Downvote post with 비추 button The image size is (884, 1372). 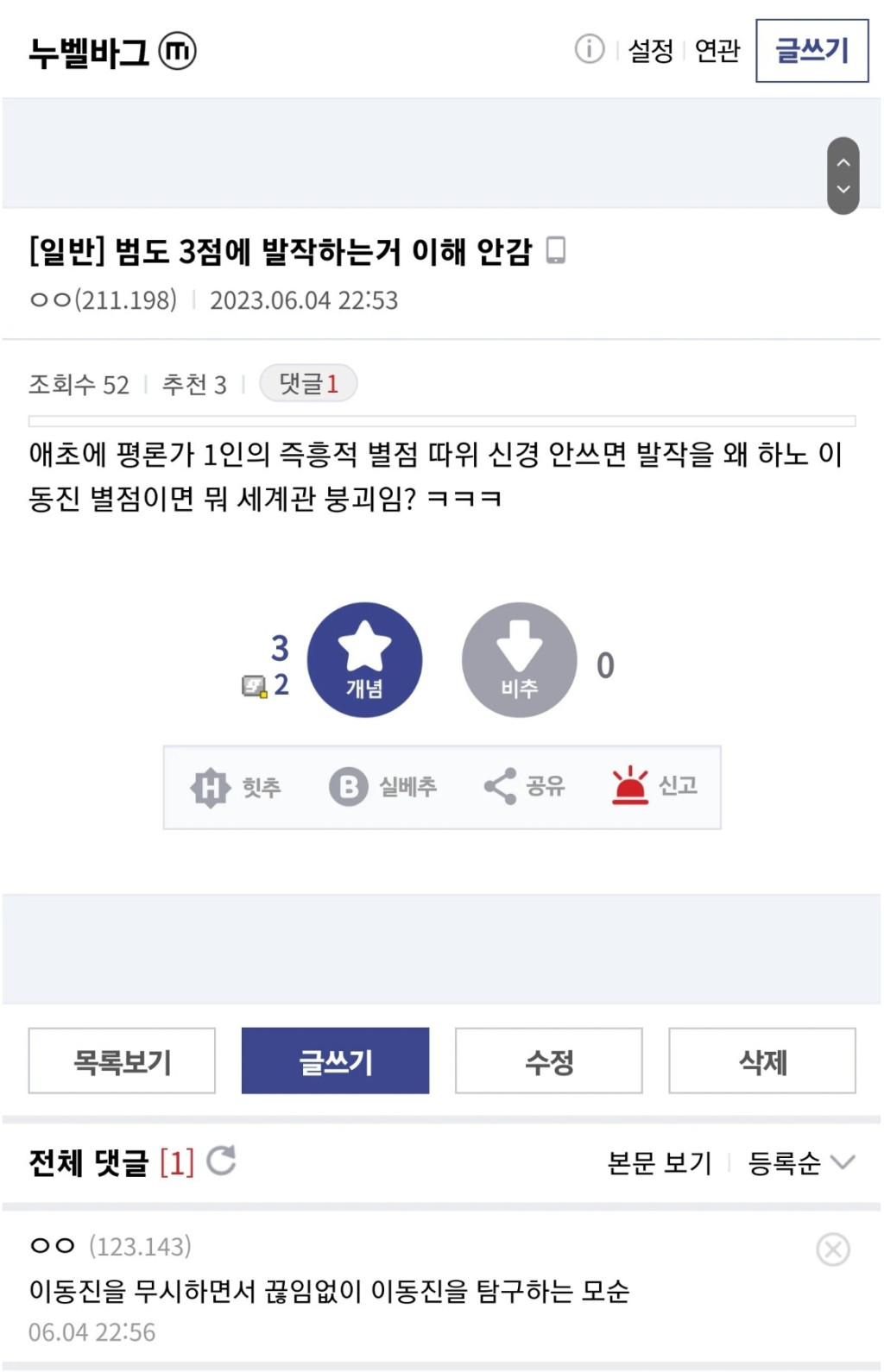(519, 659)
